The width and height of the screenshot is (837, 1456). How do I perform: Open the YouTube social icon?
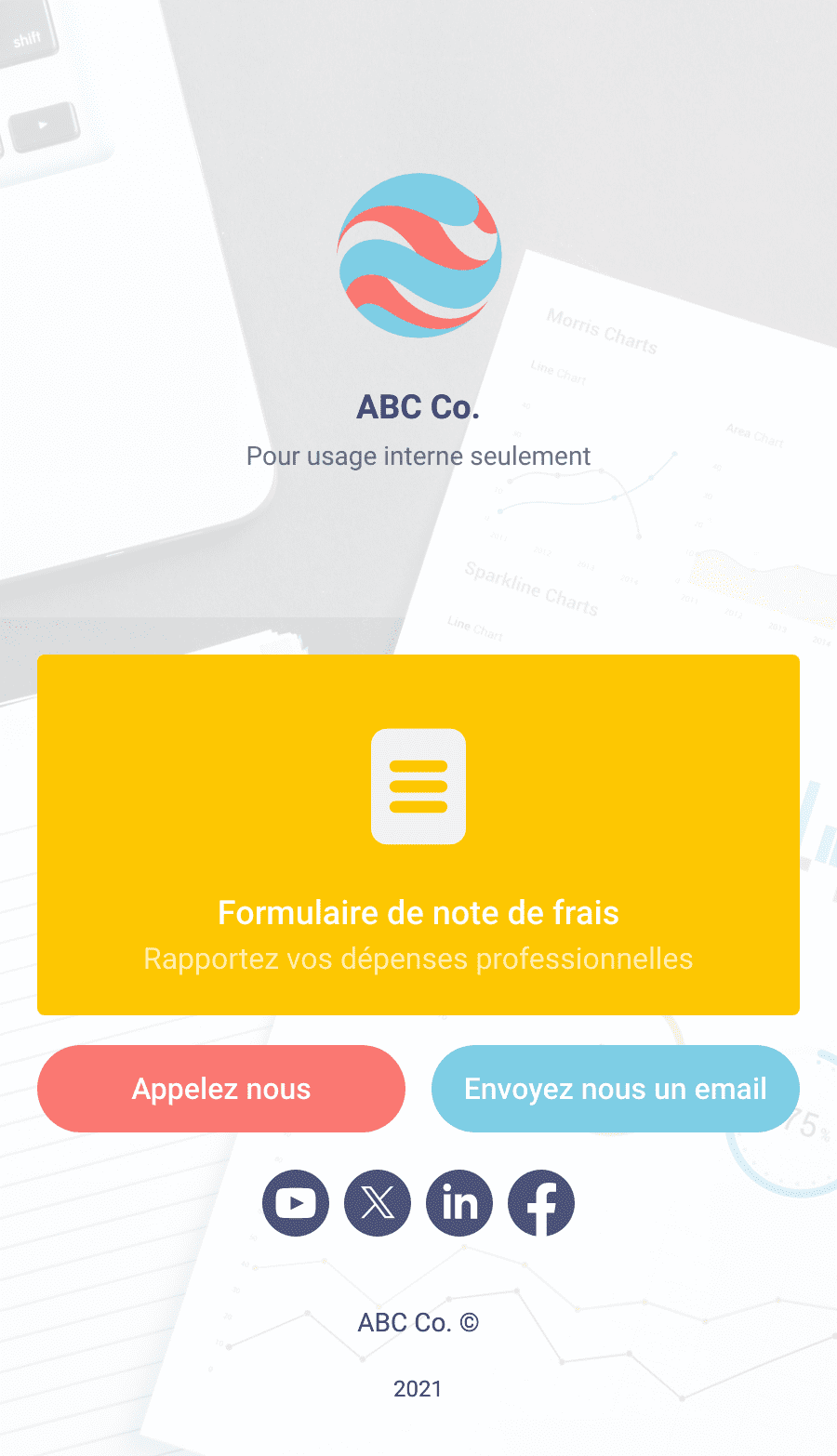pos(296,1203)
